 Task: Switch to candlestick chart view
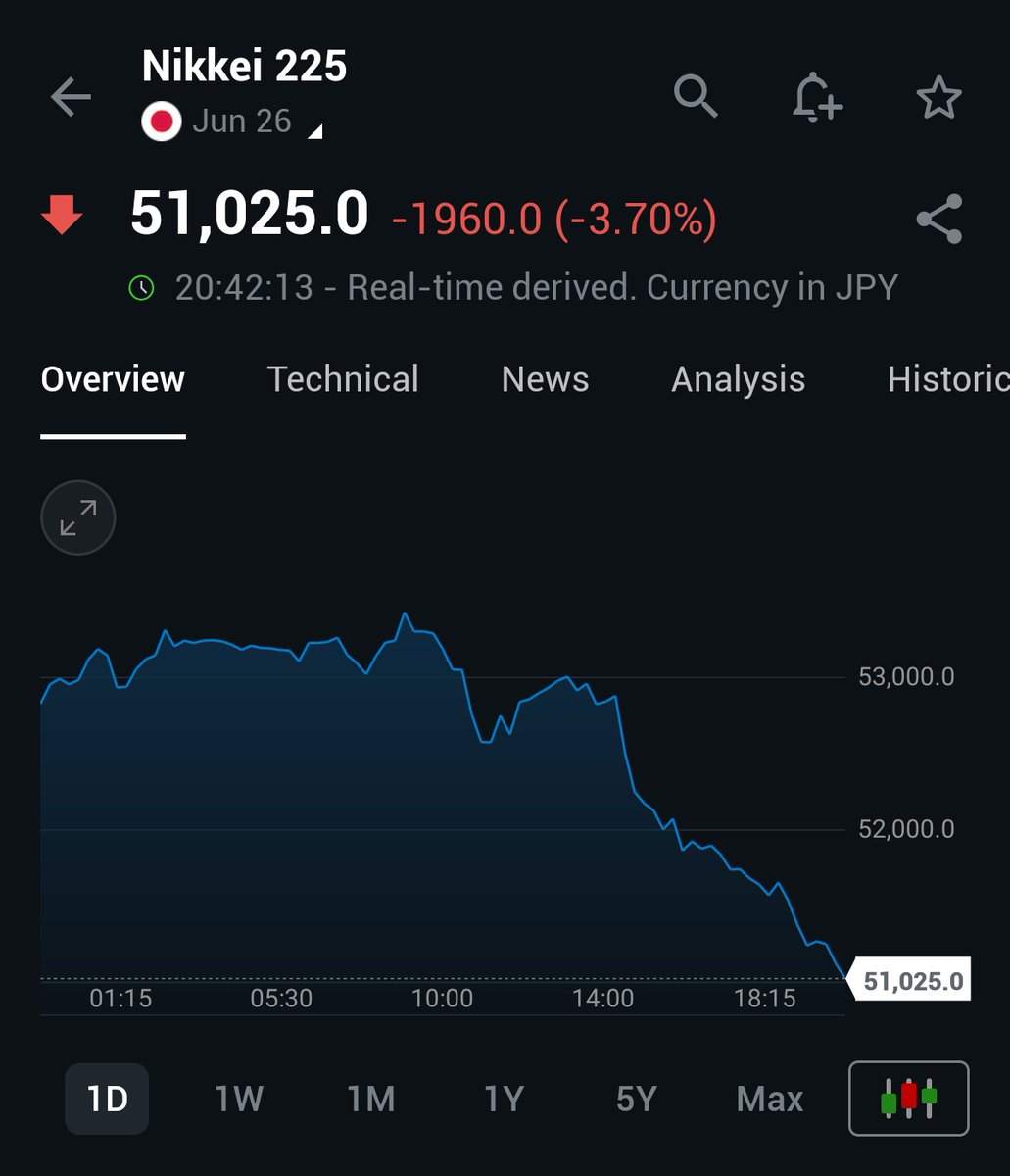[x=908, y=1098]
